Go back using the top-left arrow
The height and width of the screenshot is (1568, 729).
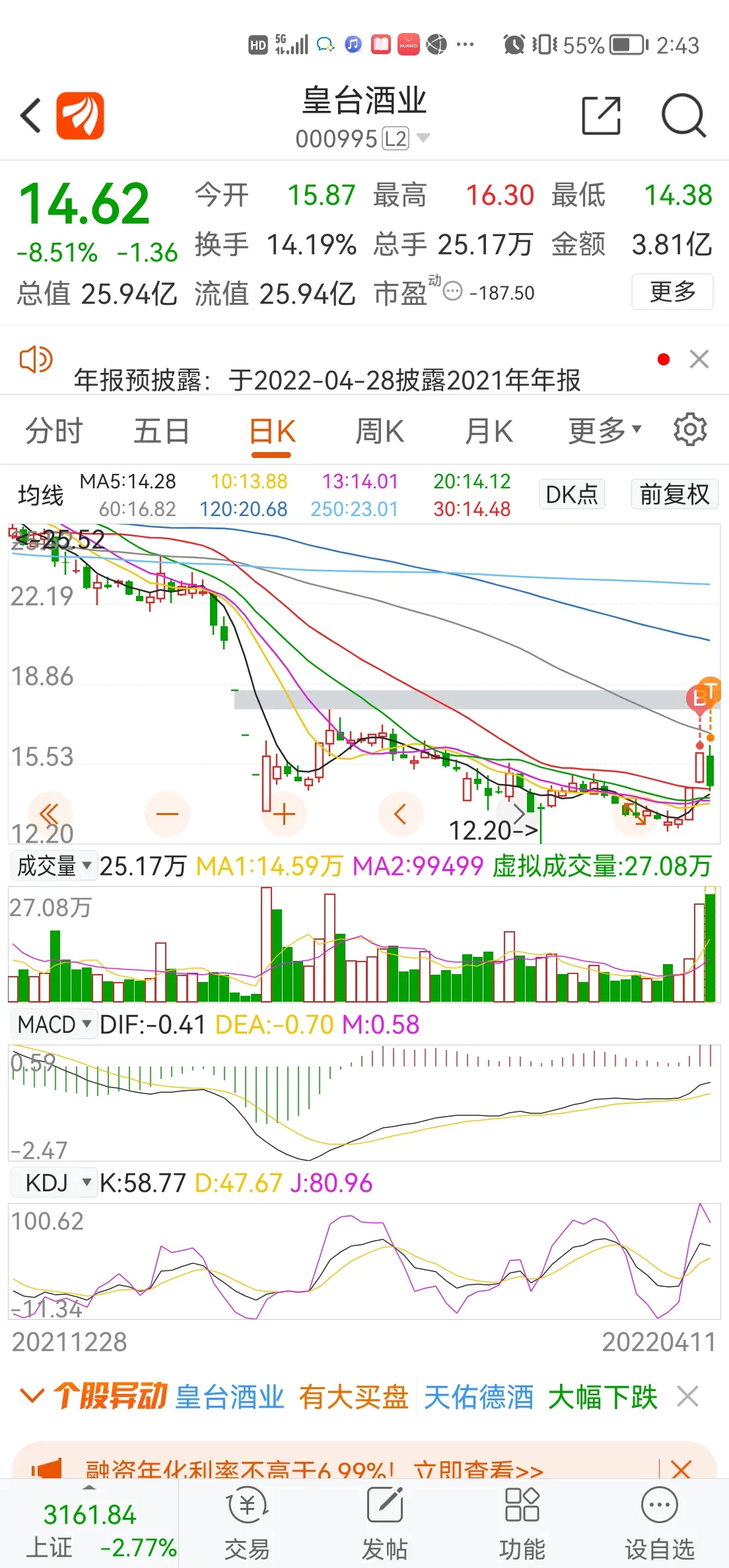click(x=30, y=115)
